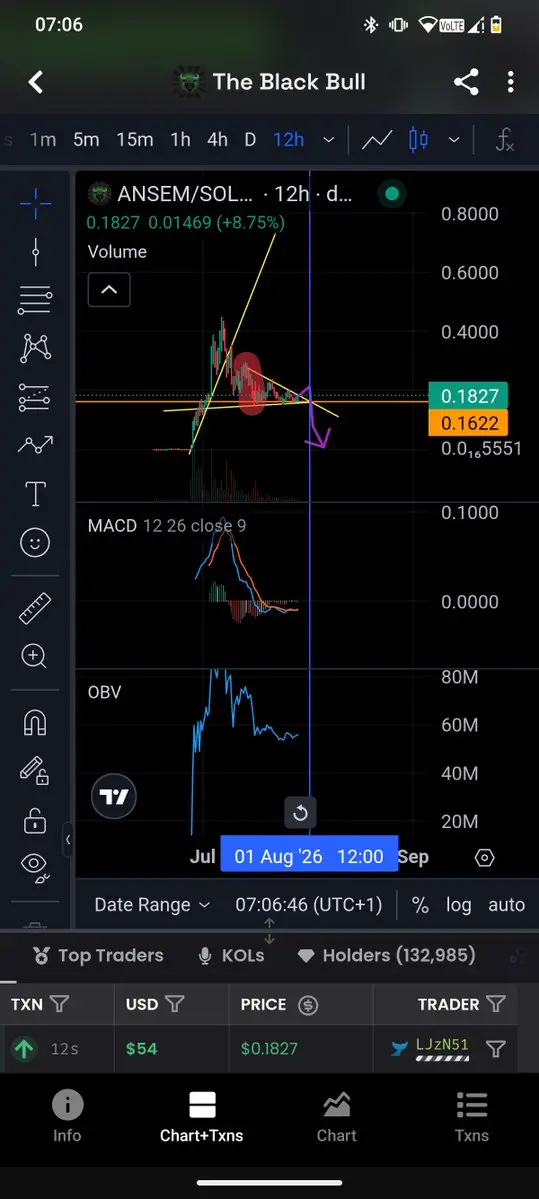
Task: Select the ruler measure tool
Action: coord(35,609)
